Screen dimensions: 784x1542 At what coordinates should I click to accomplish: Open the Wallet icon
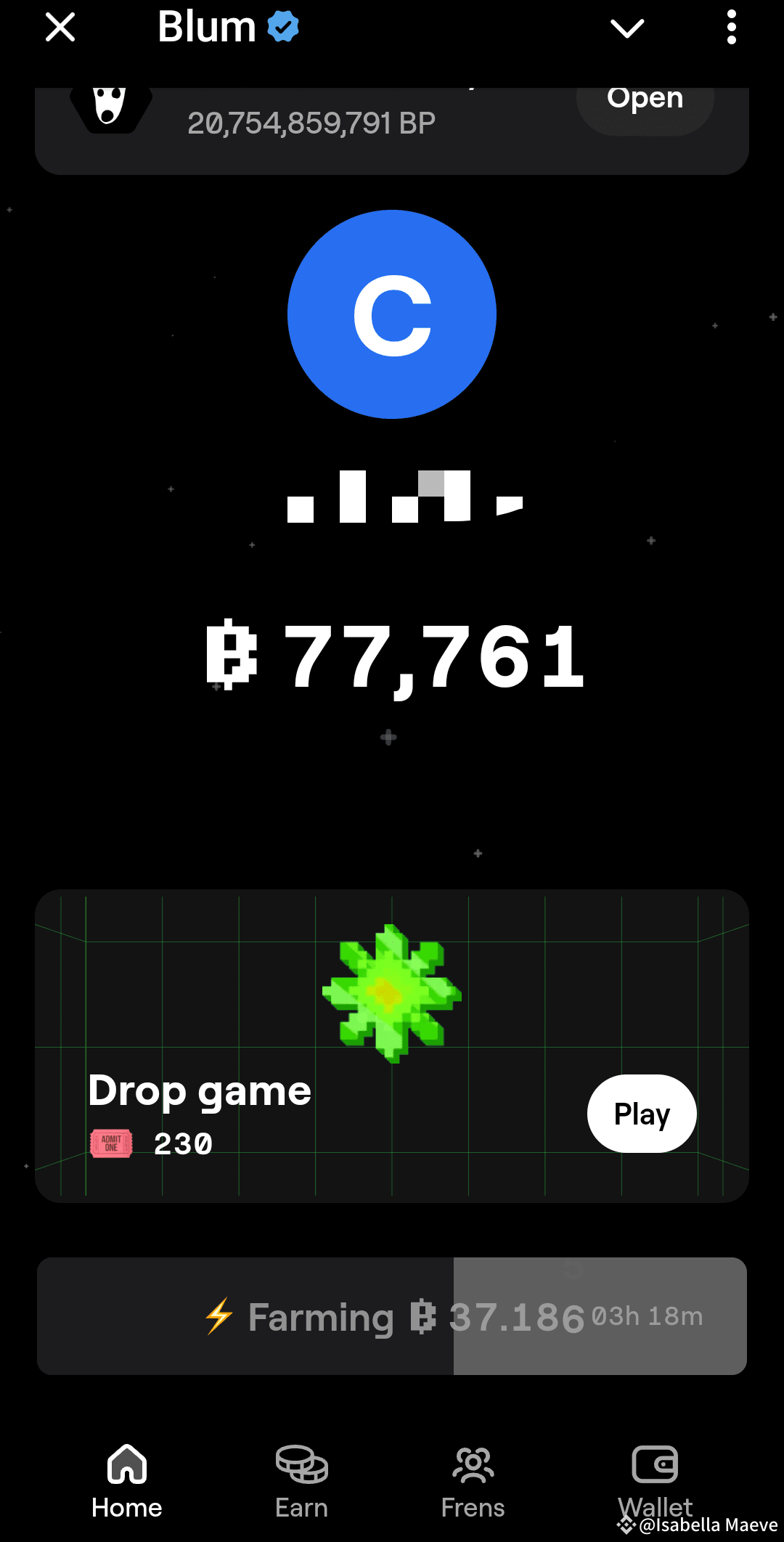[656, 1464]
